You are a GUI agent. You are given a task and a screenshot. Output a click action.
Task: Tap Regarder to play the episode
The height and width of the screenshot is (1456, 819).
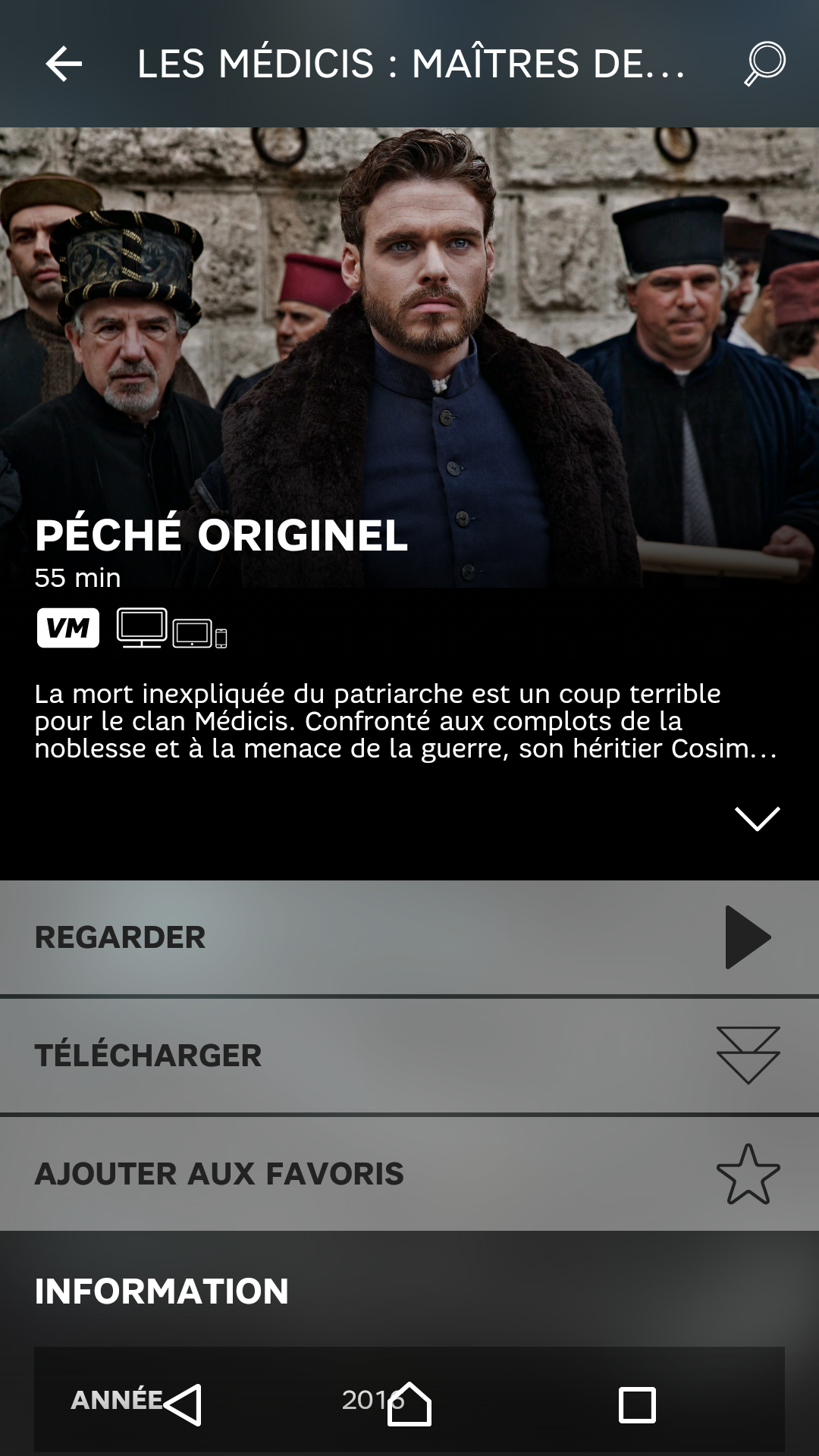(409, 937)
